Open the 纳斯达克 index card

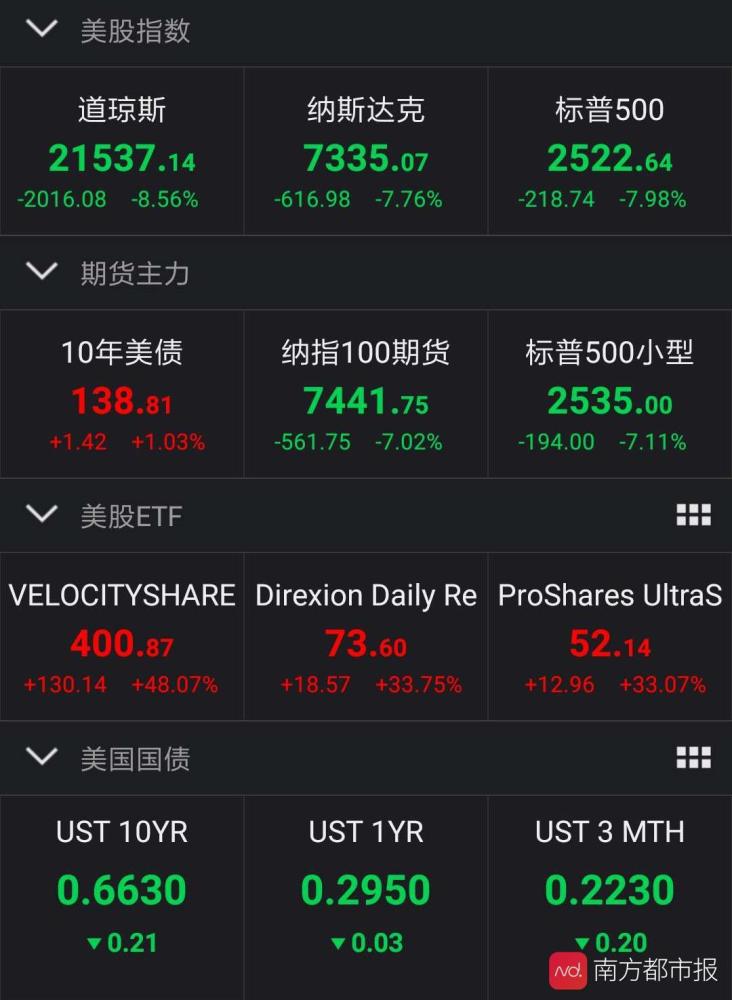point(366,152)
